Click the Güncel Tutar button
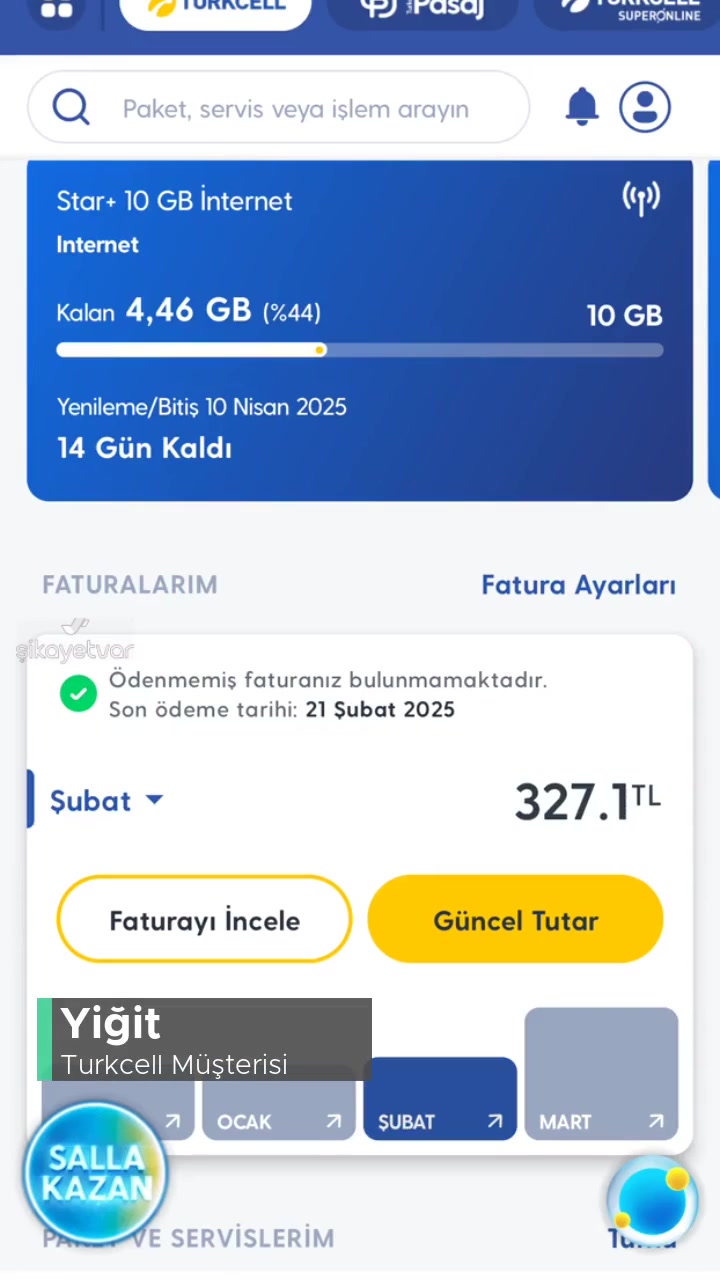This screenshot has width=720, height=1280. tap(515, 920)
